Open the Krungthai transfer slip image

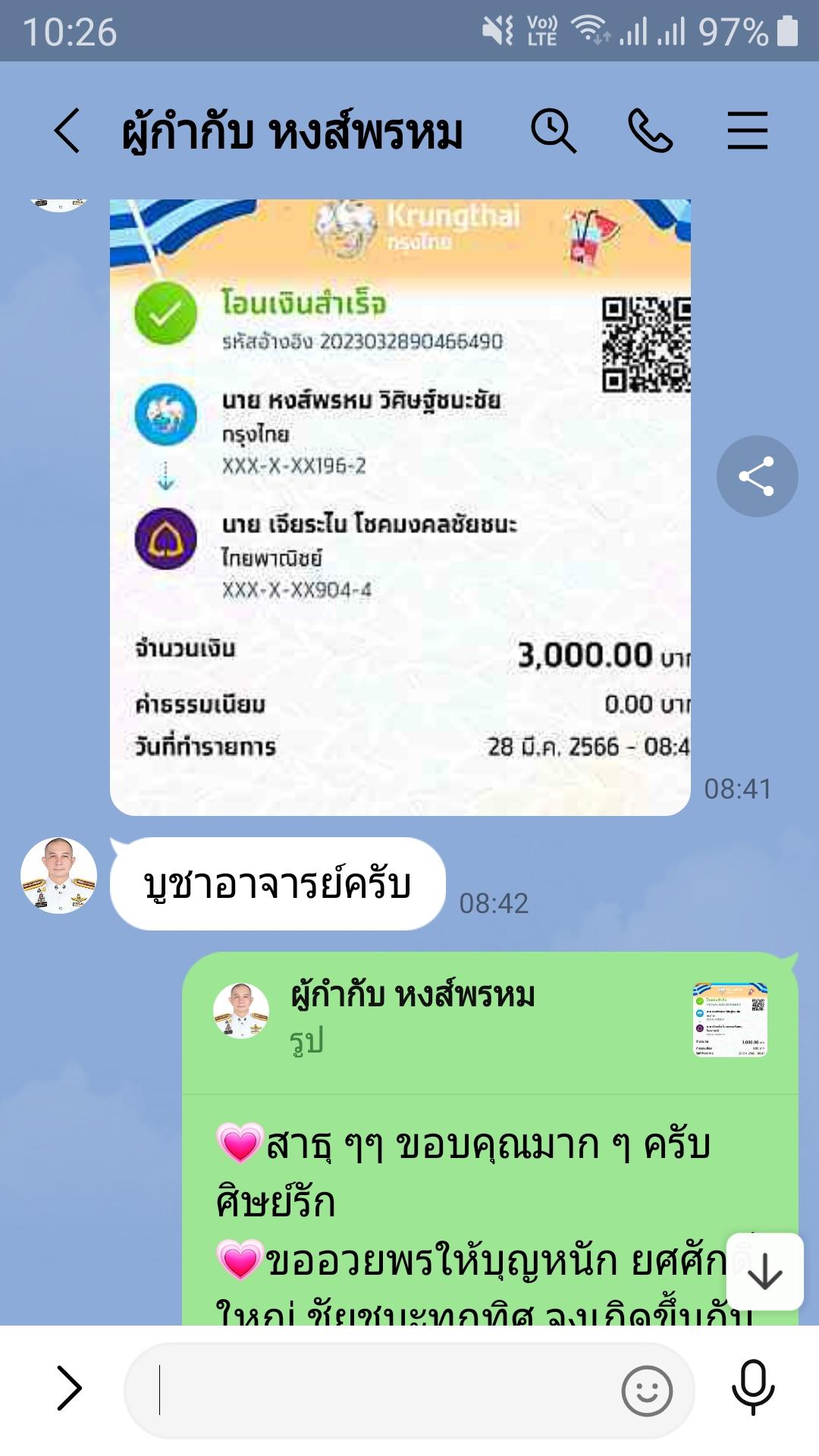(x=400, y=507)
